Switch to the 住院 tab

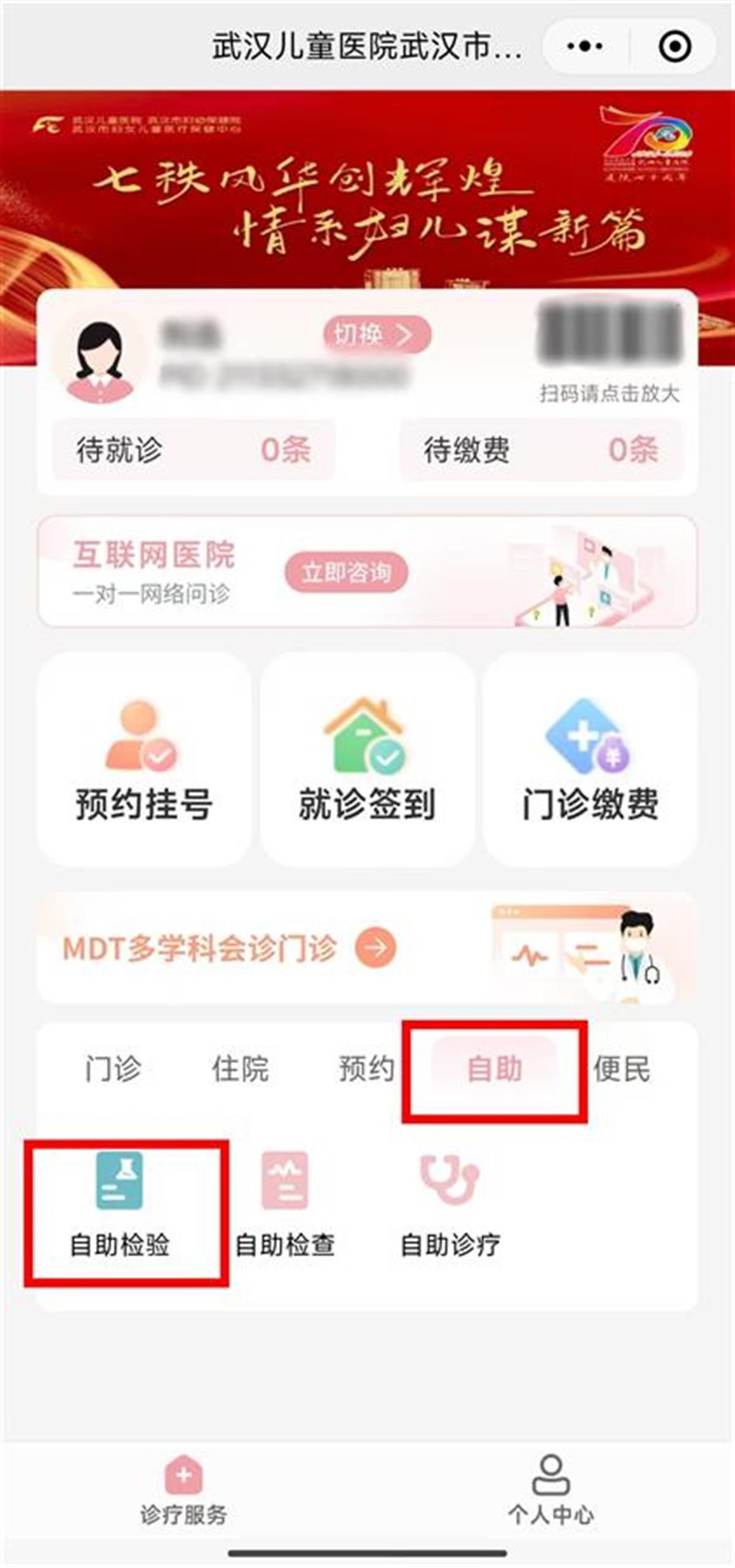[x=240, y=1069]
